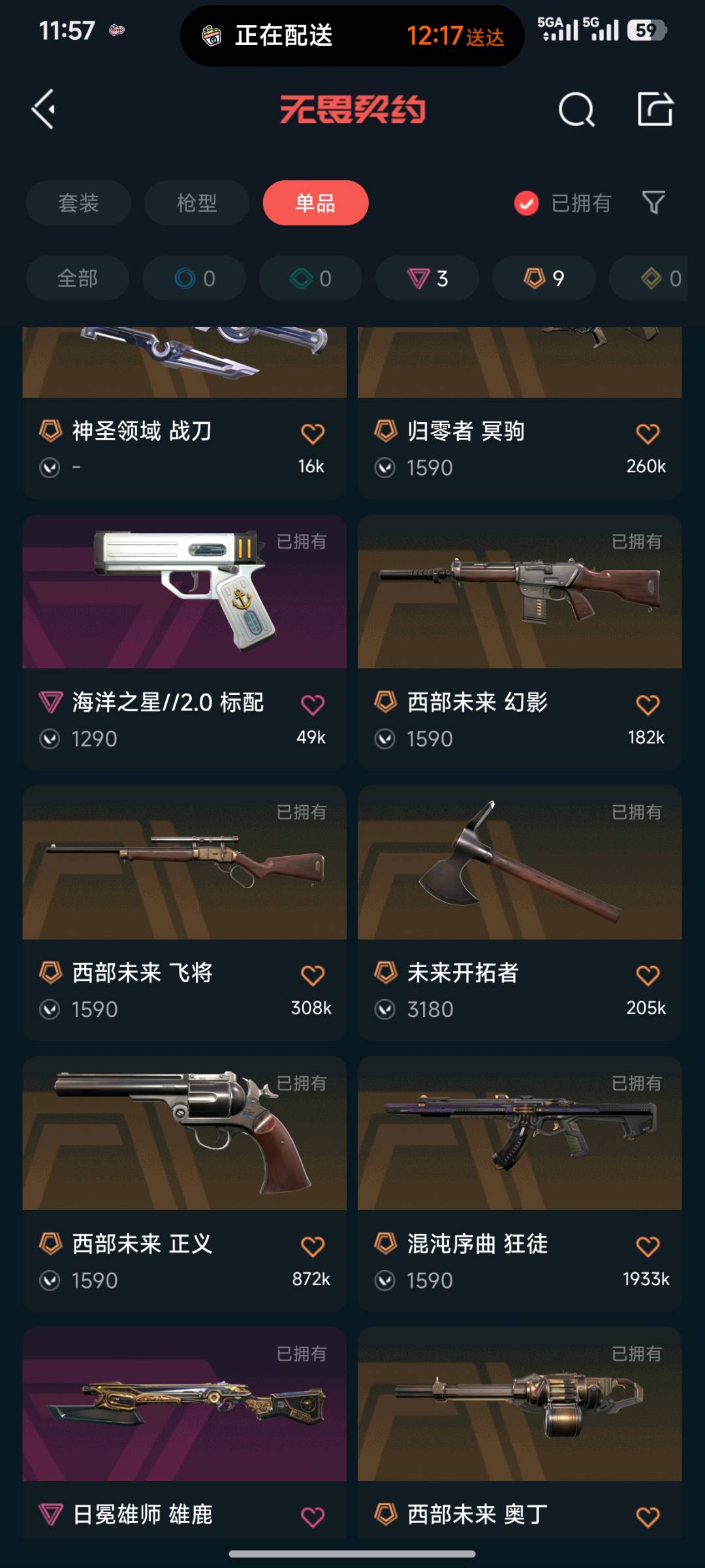Open the search icon

pos(576,109)
